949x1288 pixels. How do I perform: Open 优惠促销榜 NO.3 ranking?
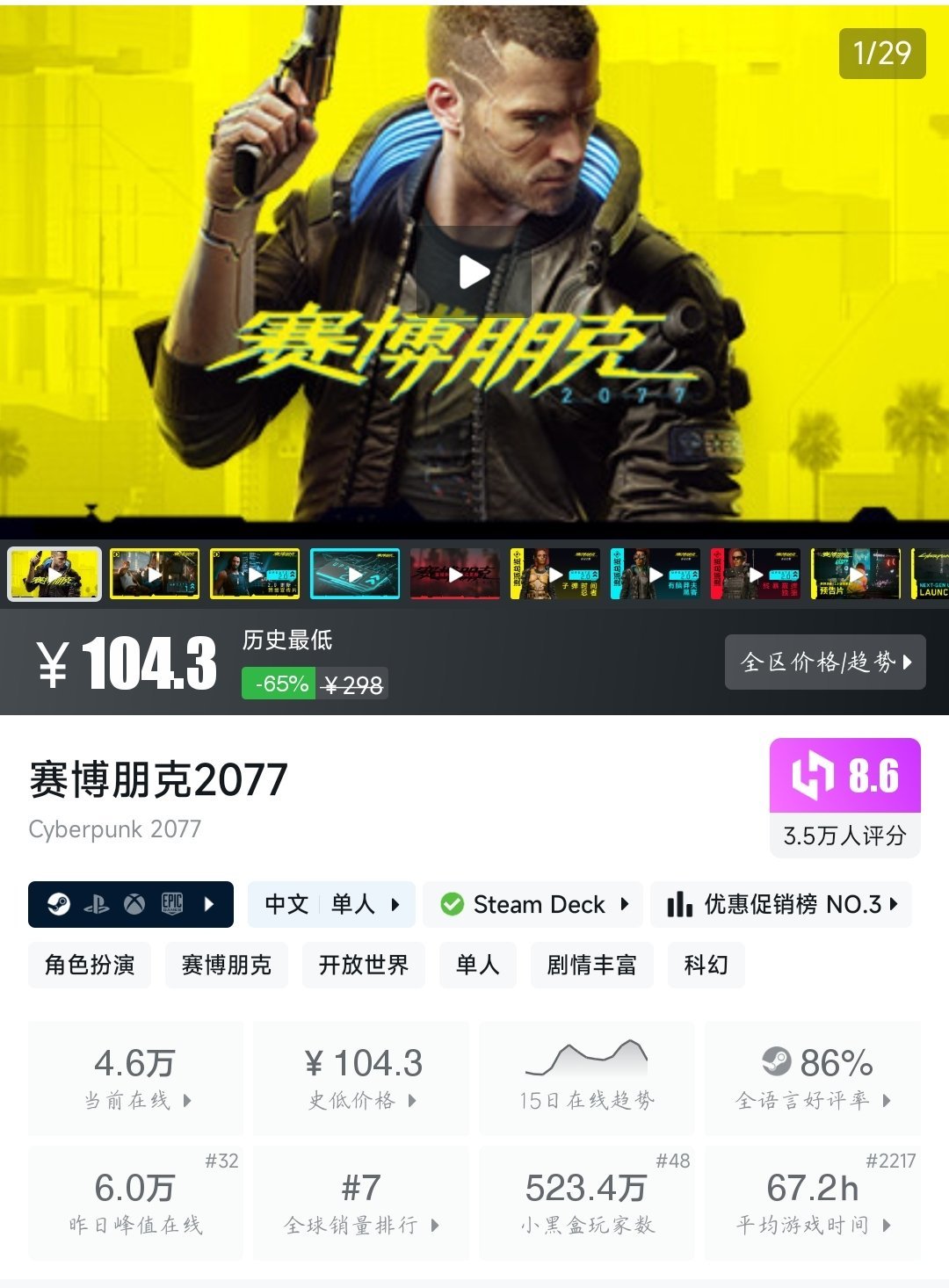pyautogui.click(x=781, y=904)
